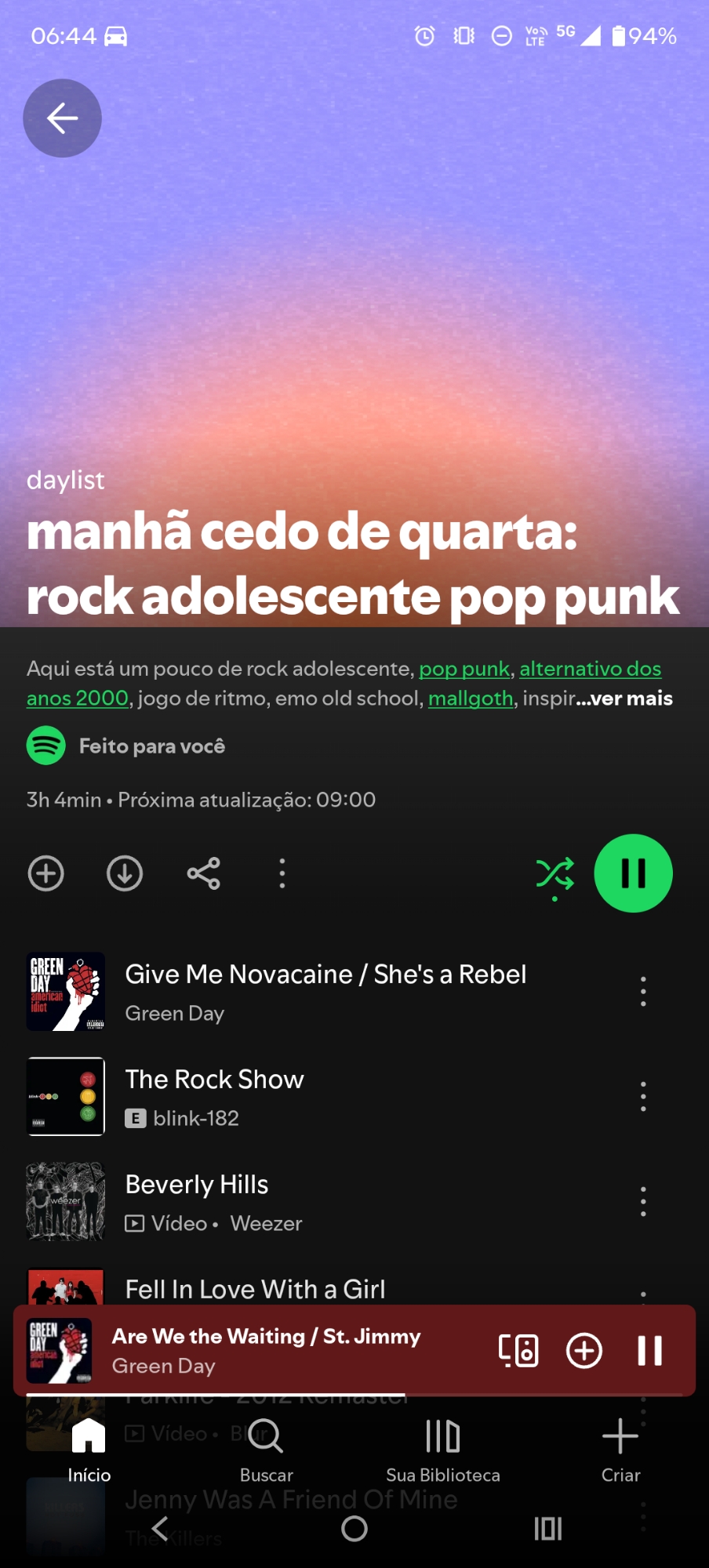Open device connection picker in mini player

pos(518,1351)
